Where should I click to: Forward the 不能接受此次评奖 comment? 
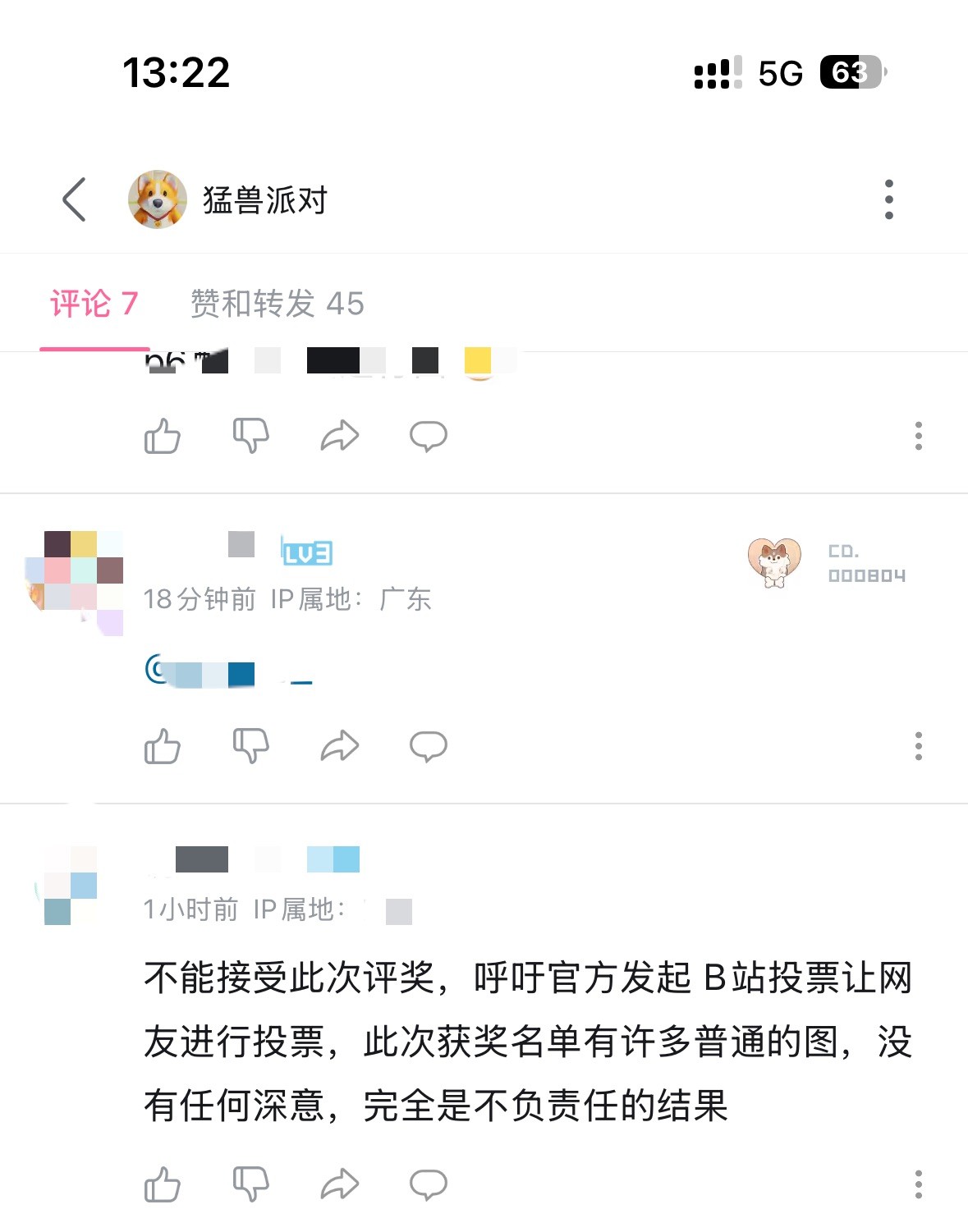340,1184
